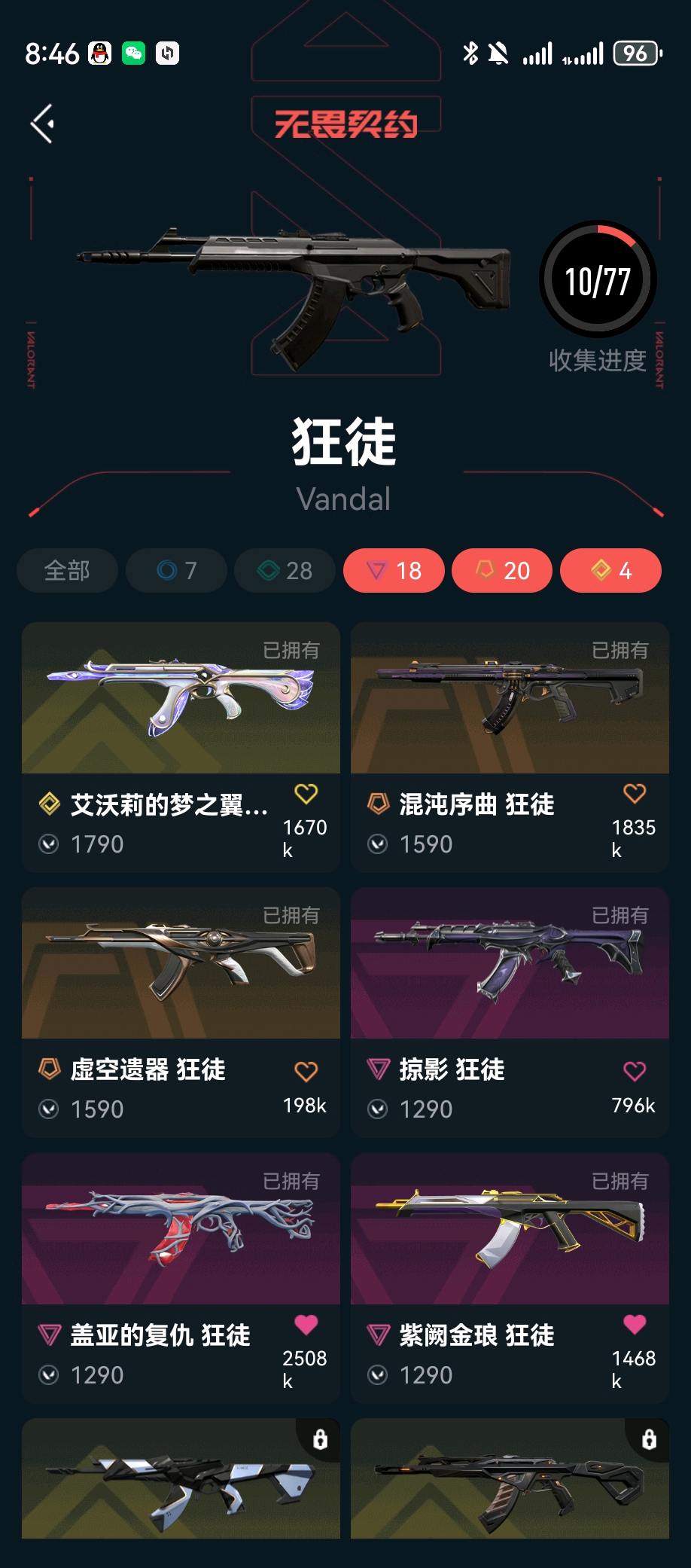Screen dimensions: 691x1568
Task: Open the 紫阙金琅 狂徒 skin card
Action: (510, 1278)
